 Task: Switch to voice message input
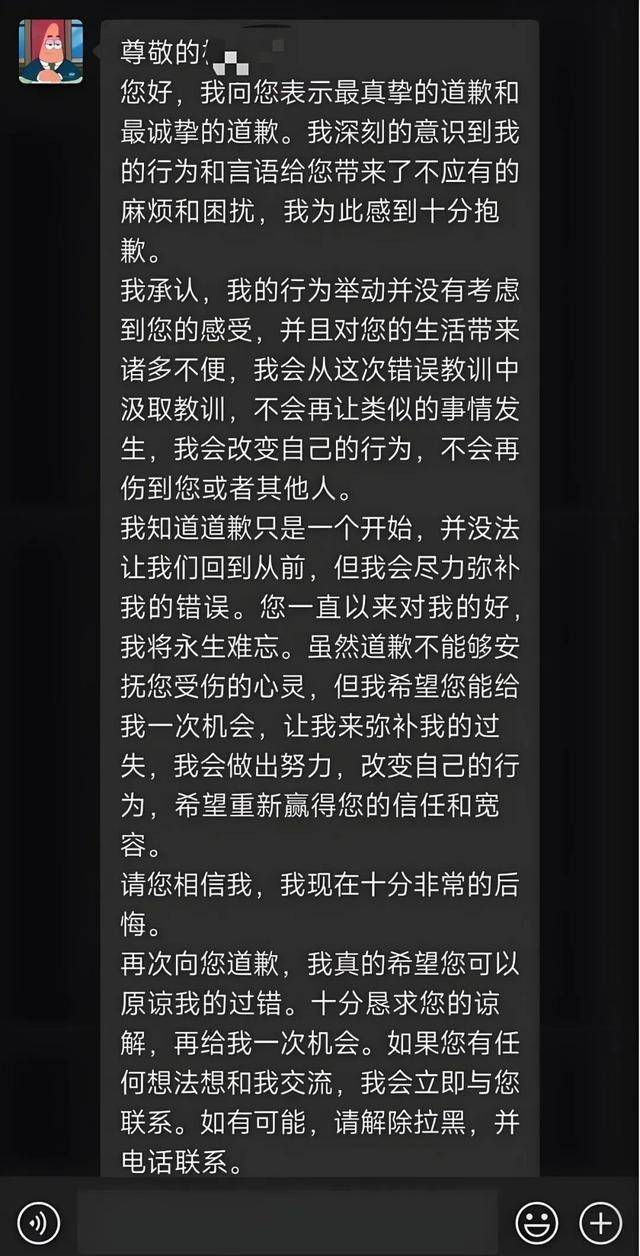38,1221
